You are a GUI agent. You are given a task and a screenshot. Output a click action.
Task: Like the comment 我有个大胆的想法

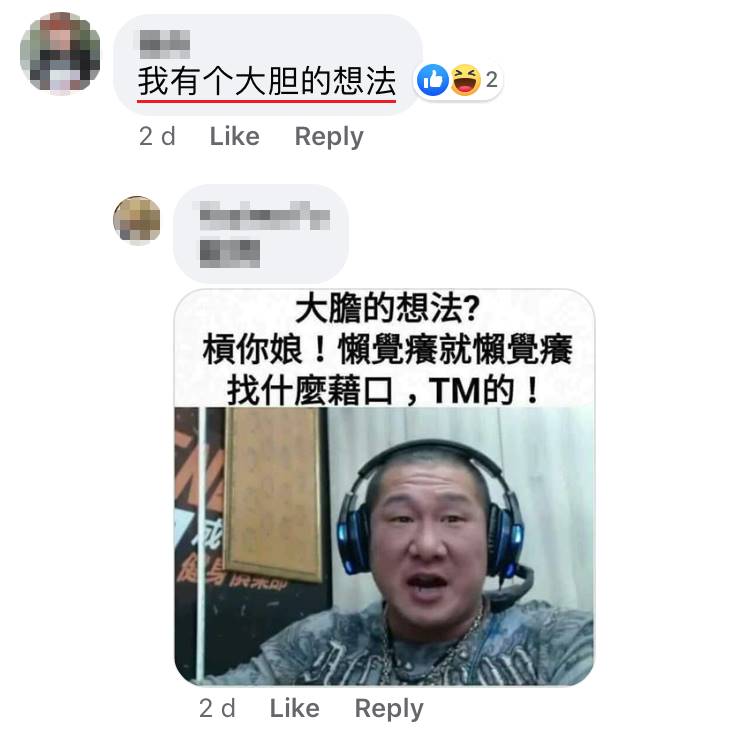(234, 137)
